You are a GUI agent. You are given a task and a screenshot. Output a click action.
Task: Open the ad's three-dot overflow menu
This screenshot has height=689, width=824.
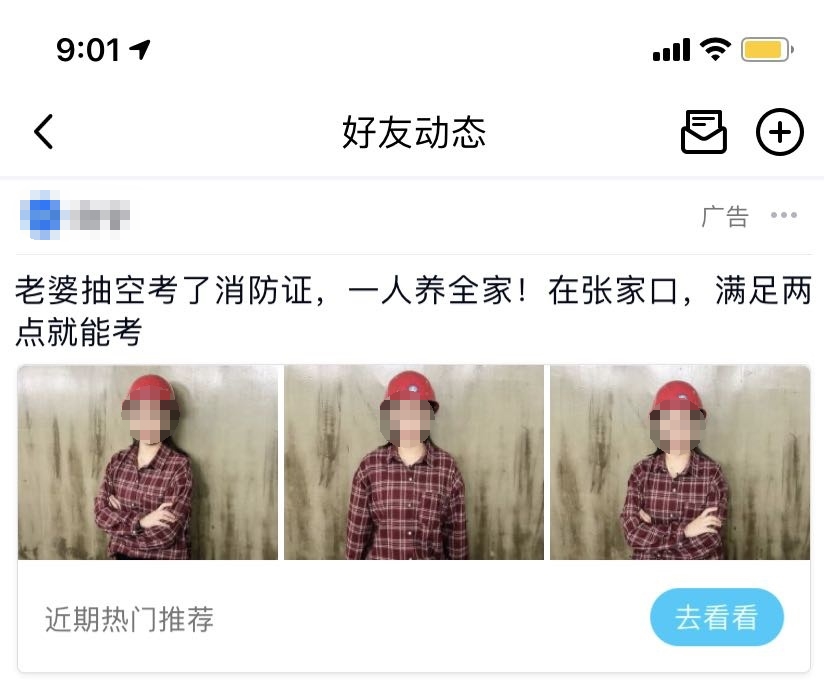[x=784, y=216]
